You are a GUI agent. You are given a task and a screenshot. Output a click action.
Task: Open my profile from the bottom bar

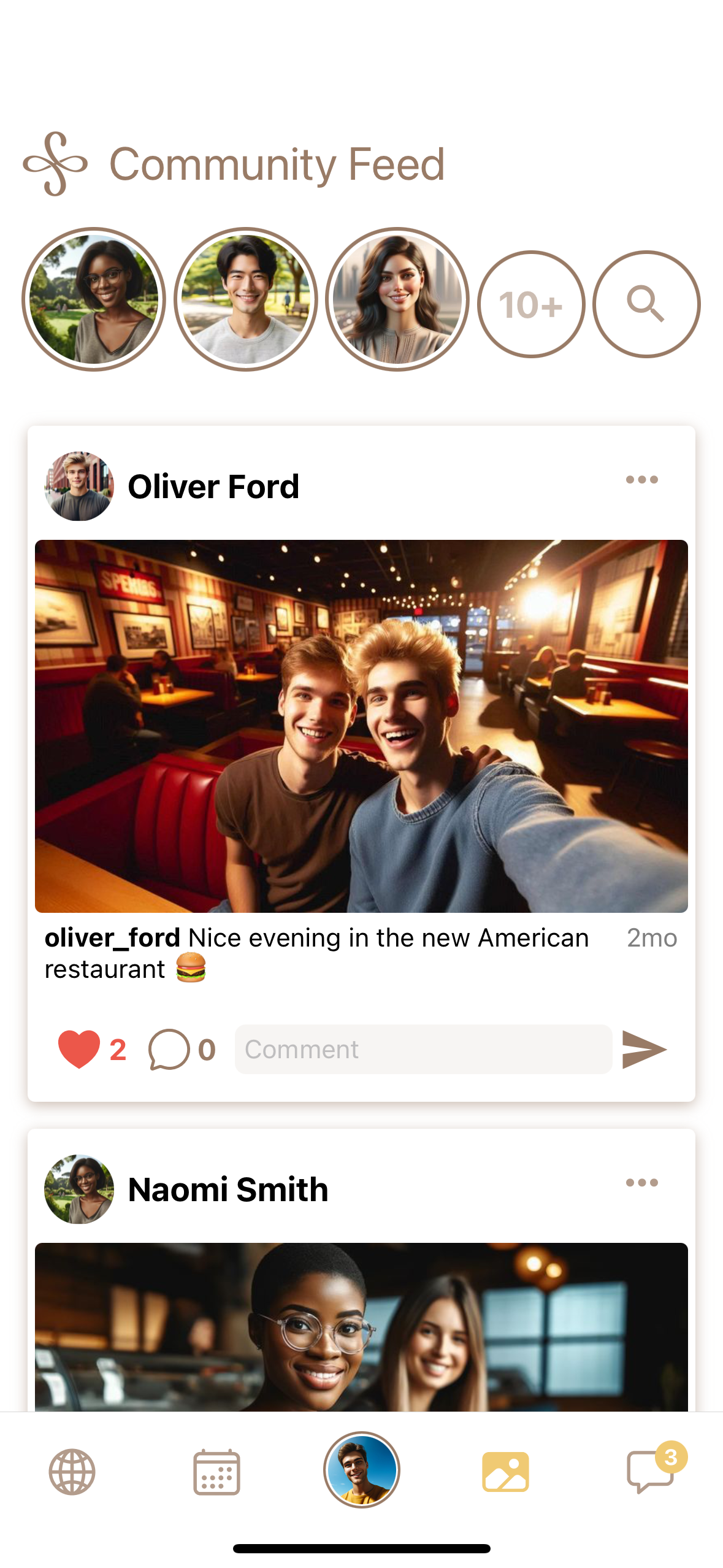pos(361,1469)
